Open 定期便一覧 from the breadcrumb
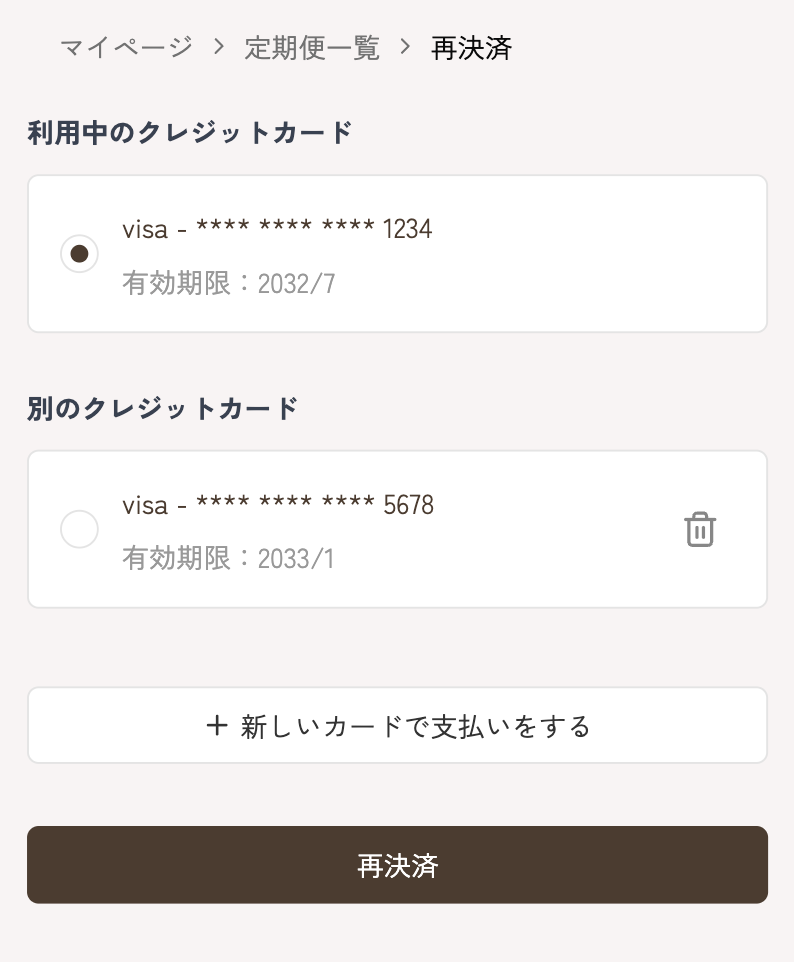This screenshot has width=794, height=962. tap(312, 45)
